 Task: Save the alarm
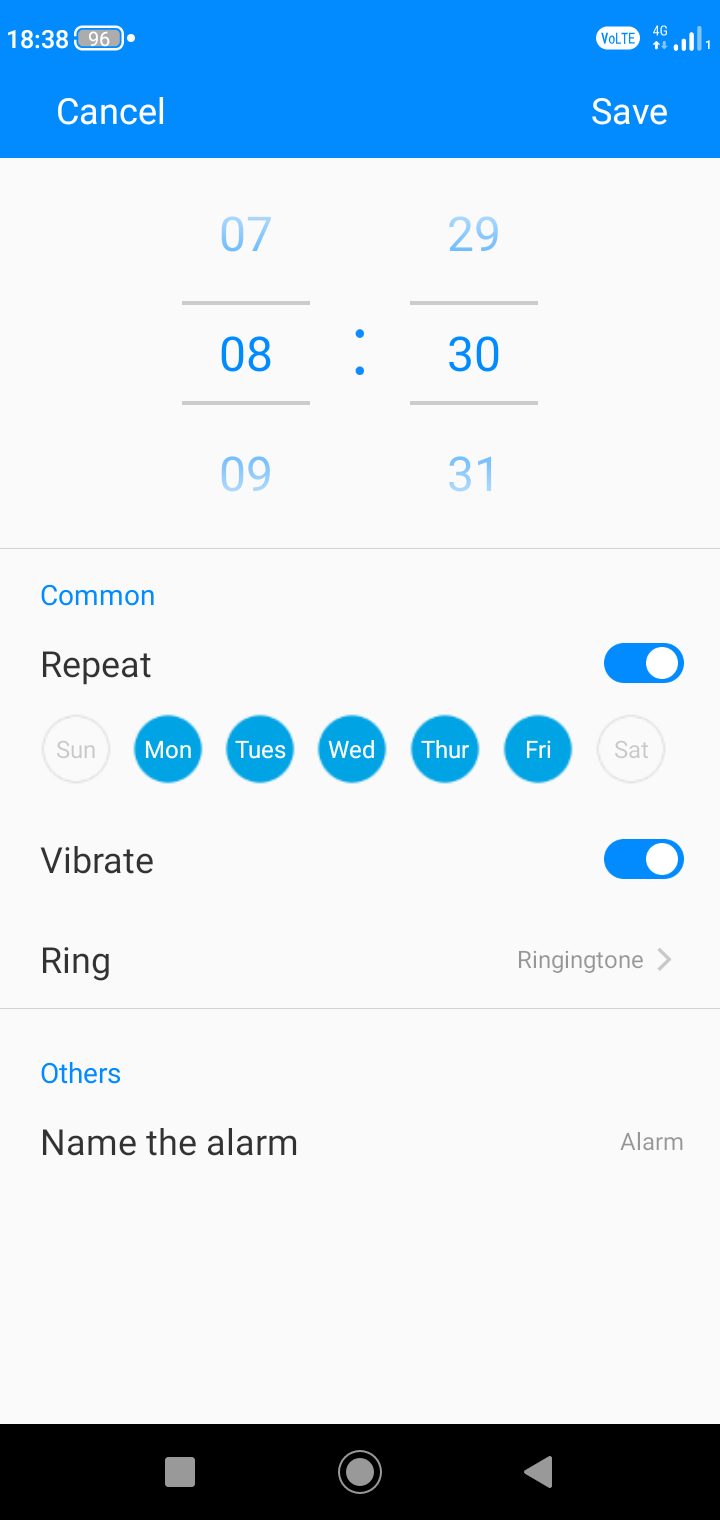(x=629, y=111)
